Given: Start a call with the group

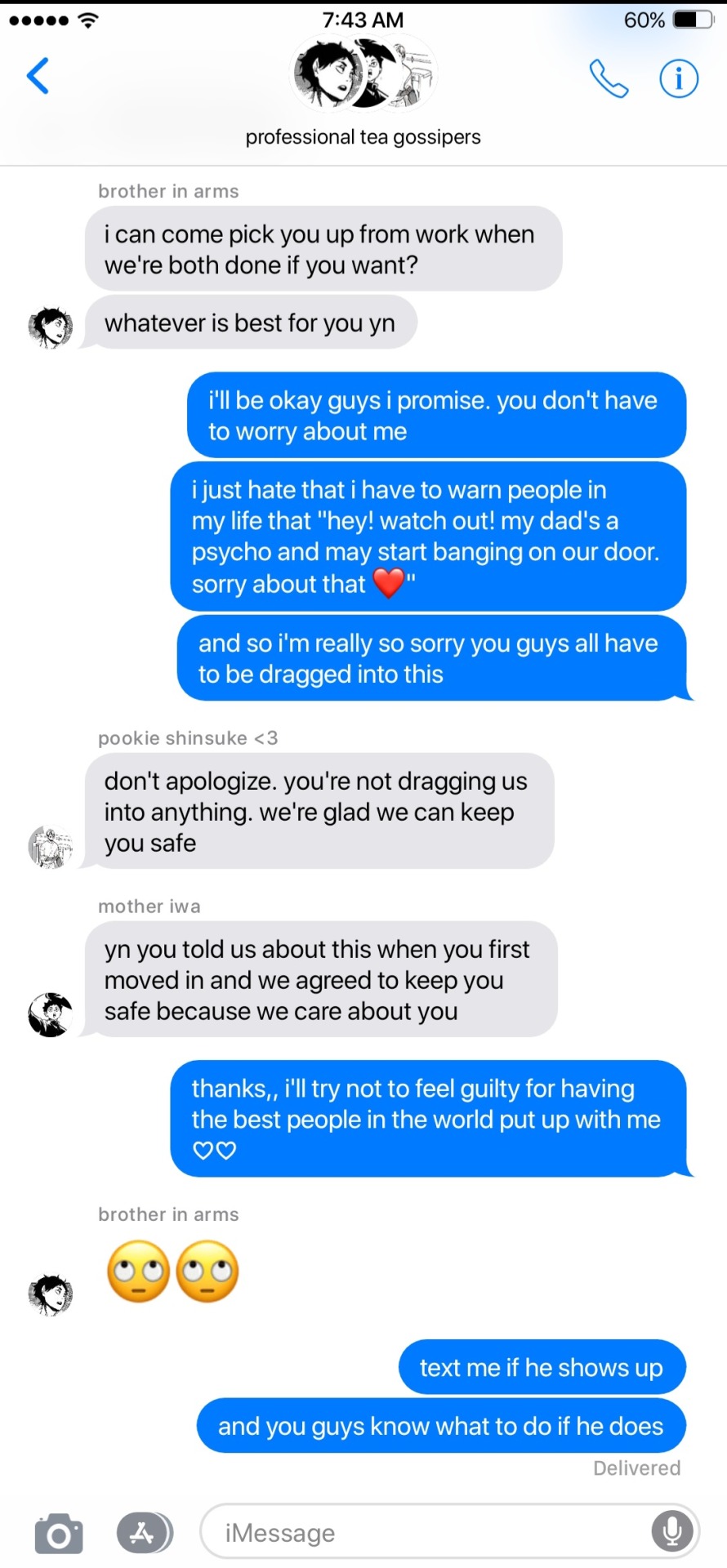Looking at the screenshot, I should 608,79.
